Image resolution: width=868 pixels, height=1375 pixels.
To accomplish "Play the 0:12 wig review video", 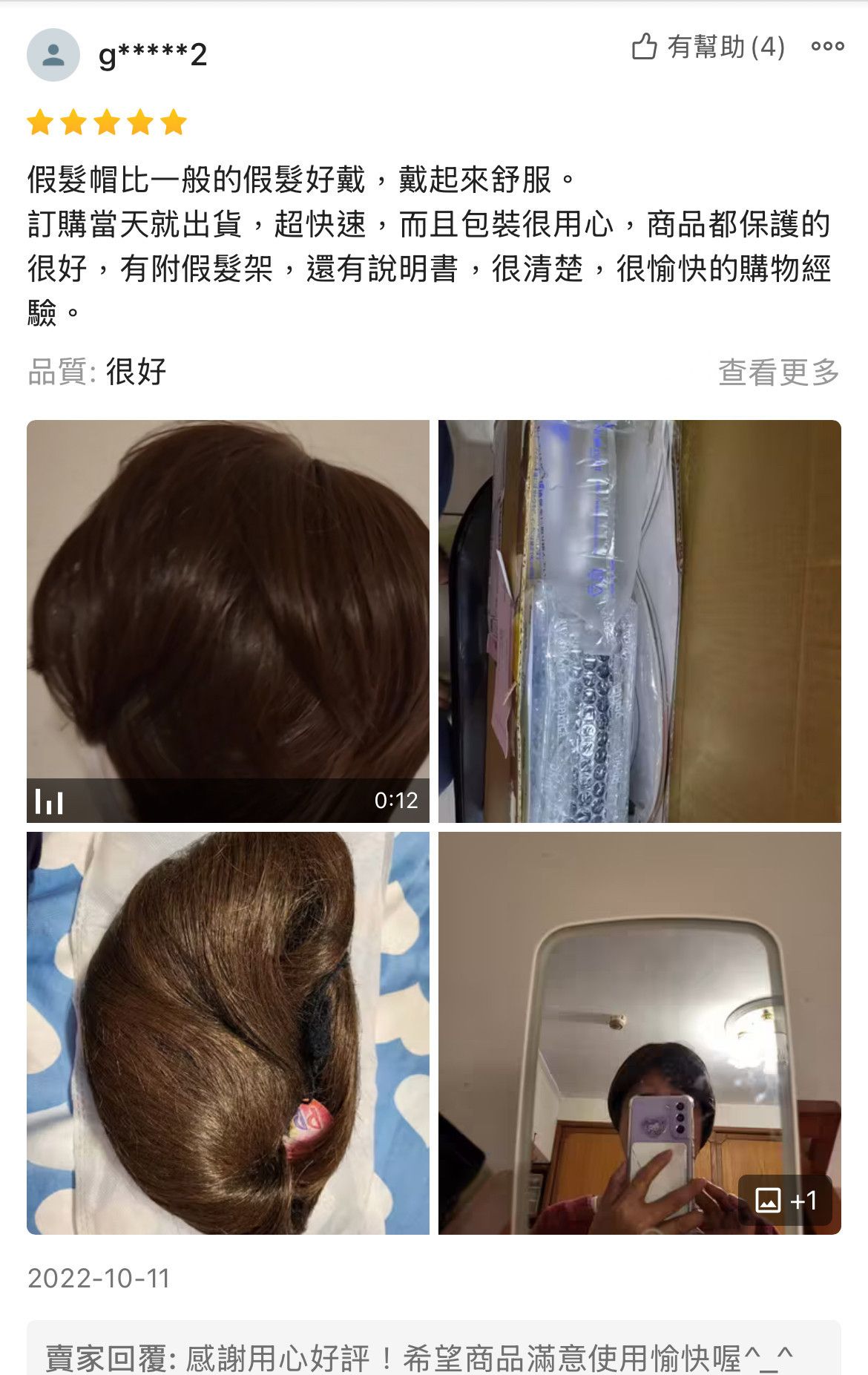I will (228, 621).
